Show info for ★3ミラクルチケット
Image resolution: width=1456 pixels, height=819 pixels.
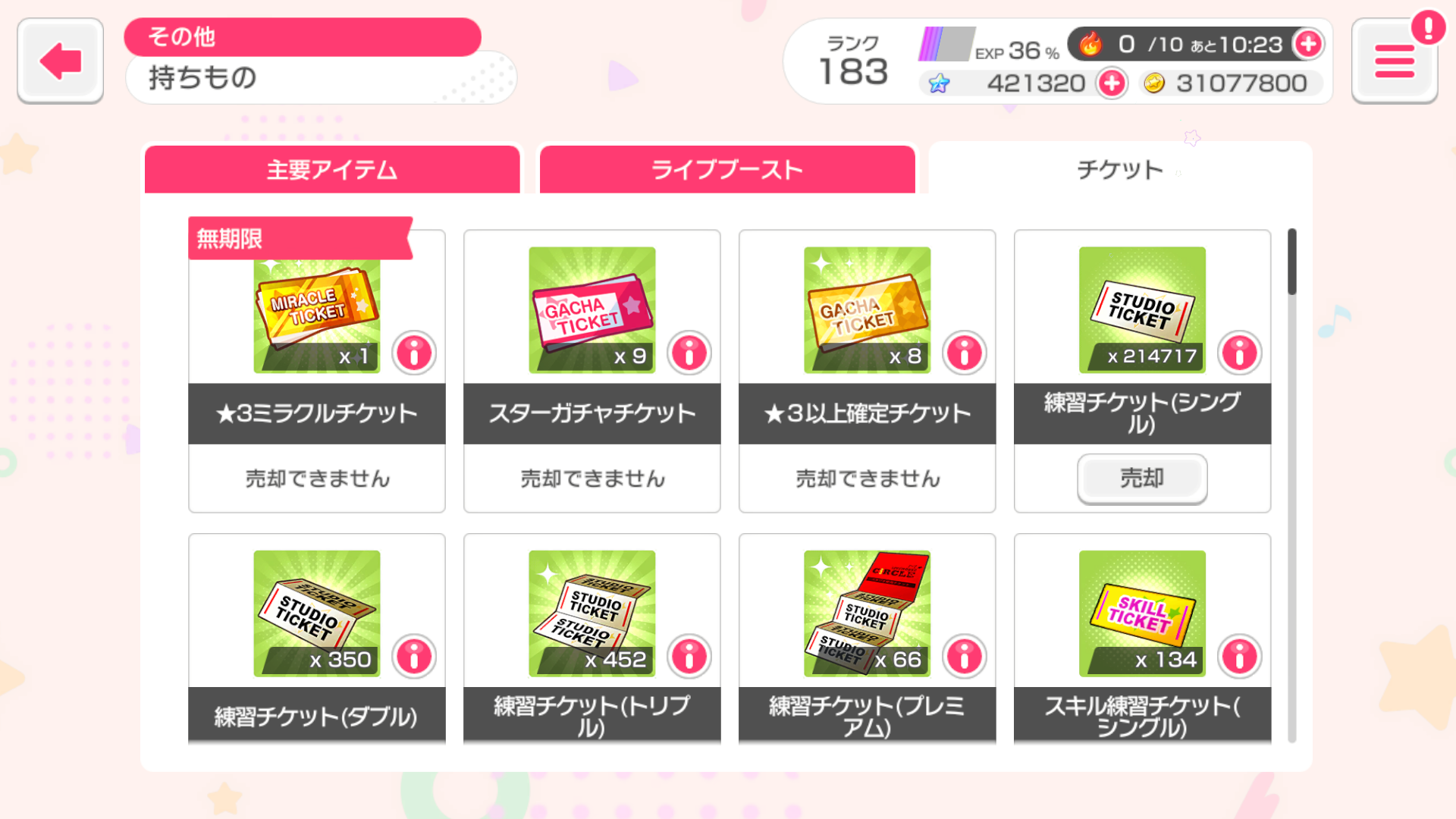(x=414, y=353)
